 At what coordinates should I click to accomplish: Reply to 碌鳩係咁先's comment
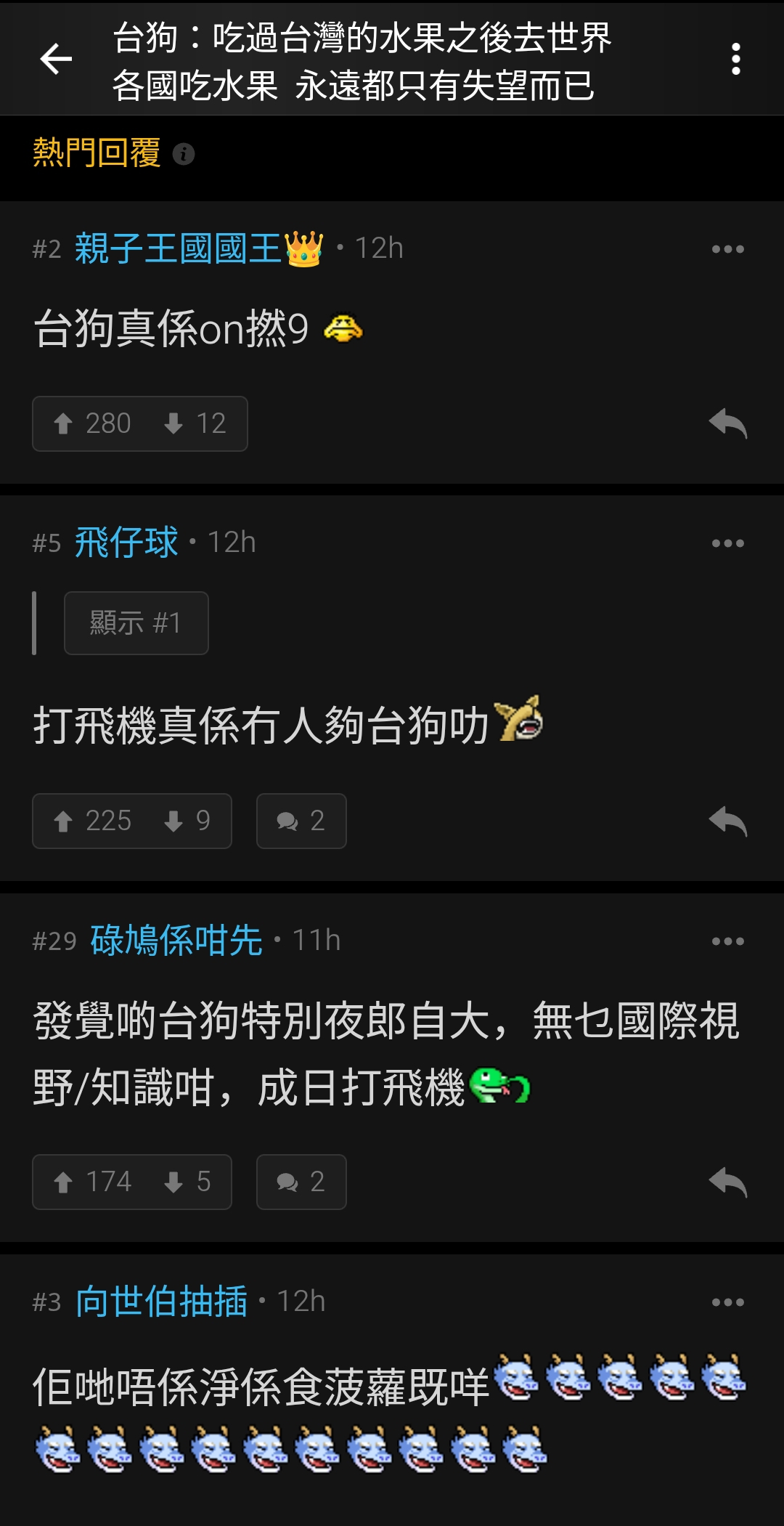coord(727,1182)
